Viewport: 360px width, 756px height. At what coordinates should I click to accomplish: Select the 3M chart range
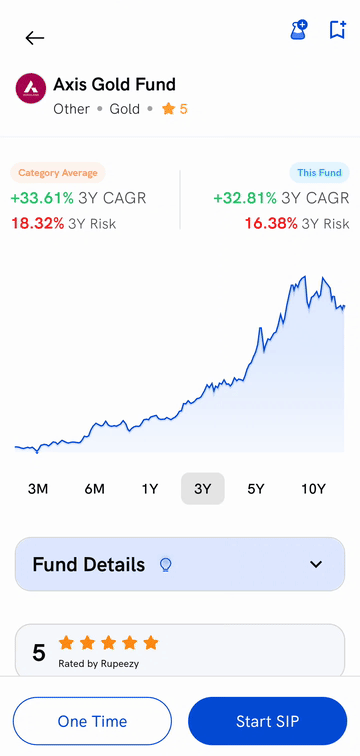tap(38, 489)
